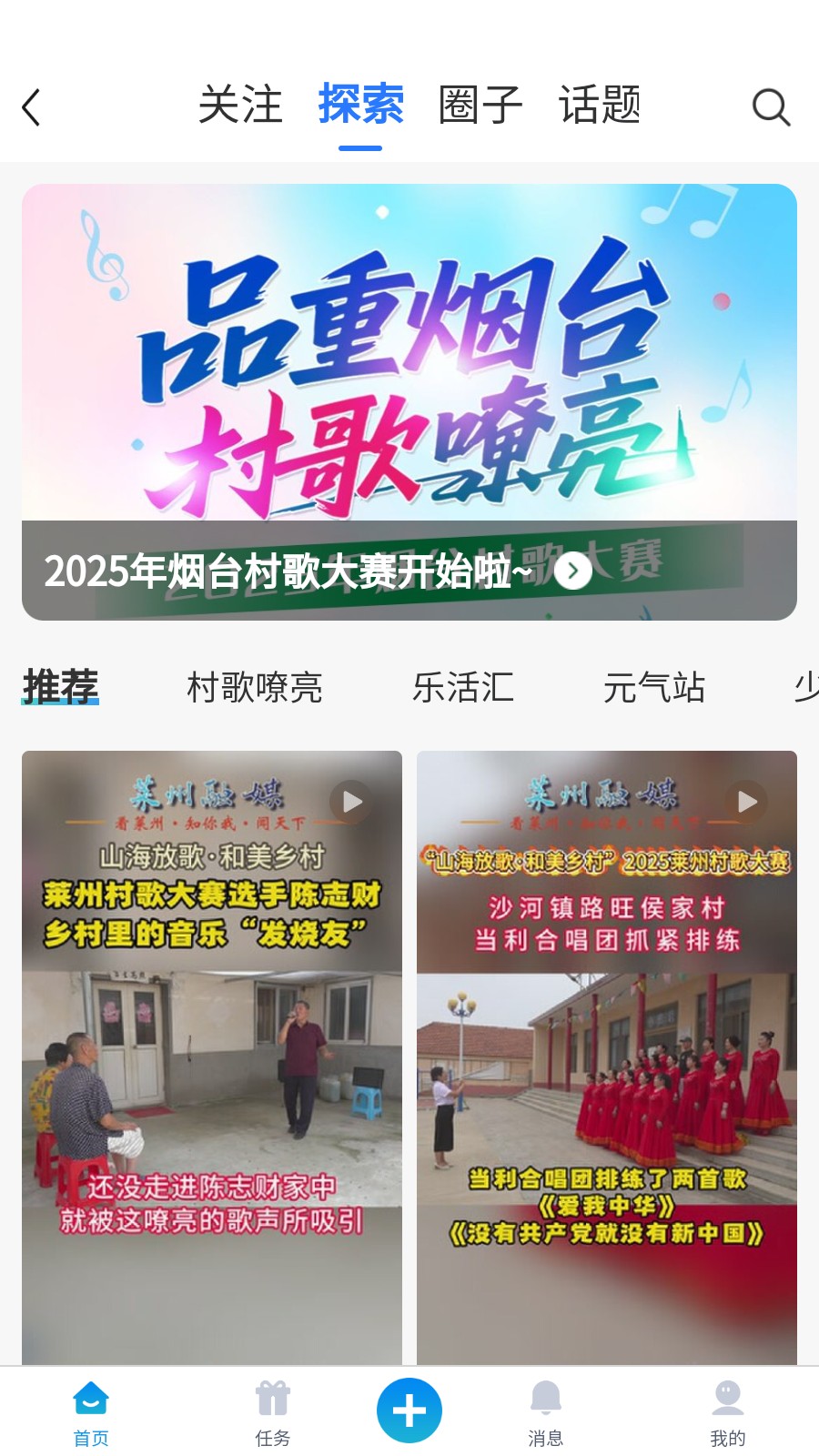819x1456 pixels.
Task: Go back with the top-left arrow
Action: (x=32, y=107)
